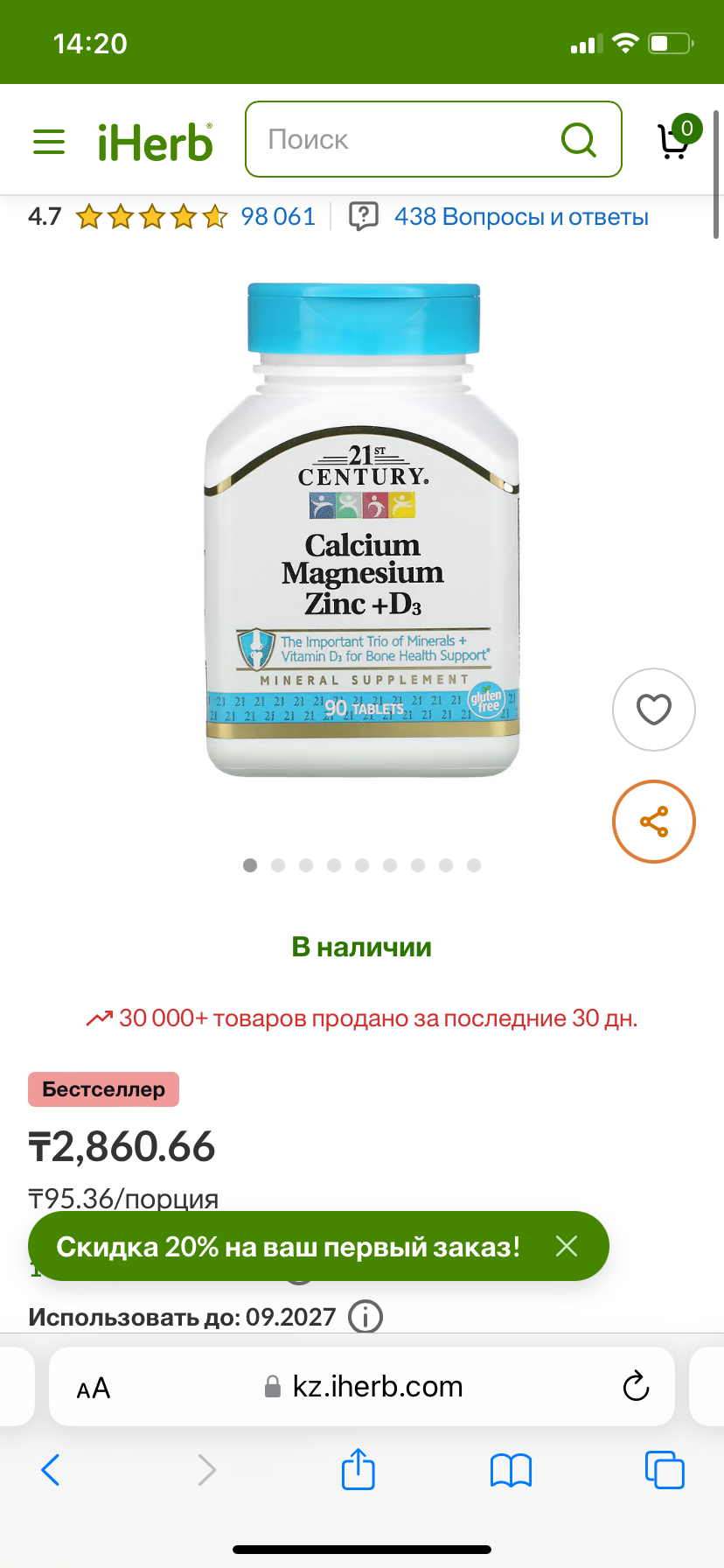Tap the kz.iherb.com address bar
Viewport: 724px width, 1568px height.
coord(376,1387)
